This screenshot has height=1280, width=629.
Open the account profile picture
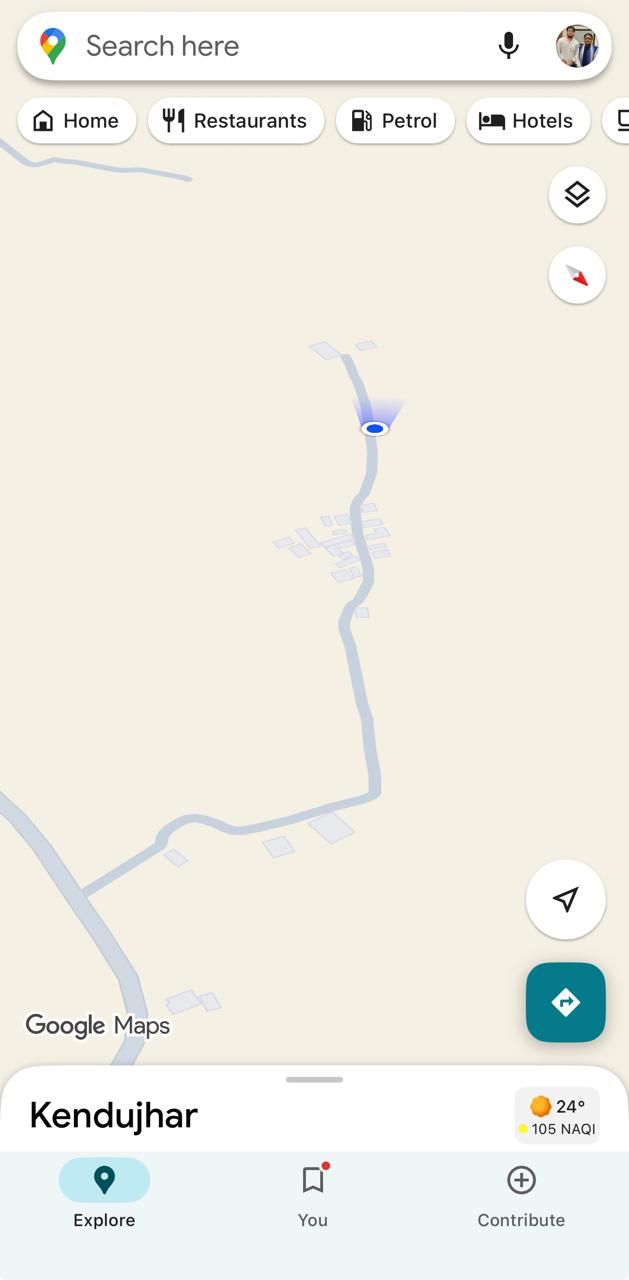tap(577, 46)
